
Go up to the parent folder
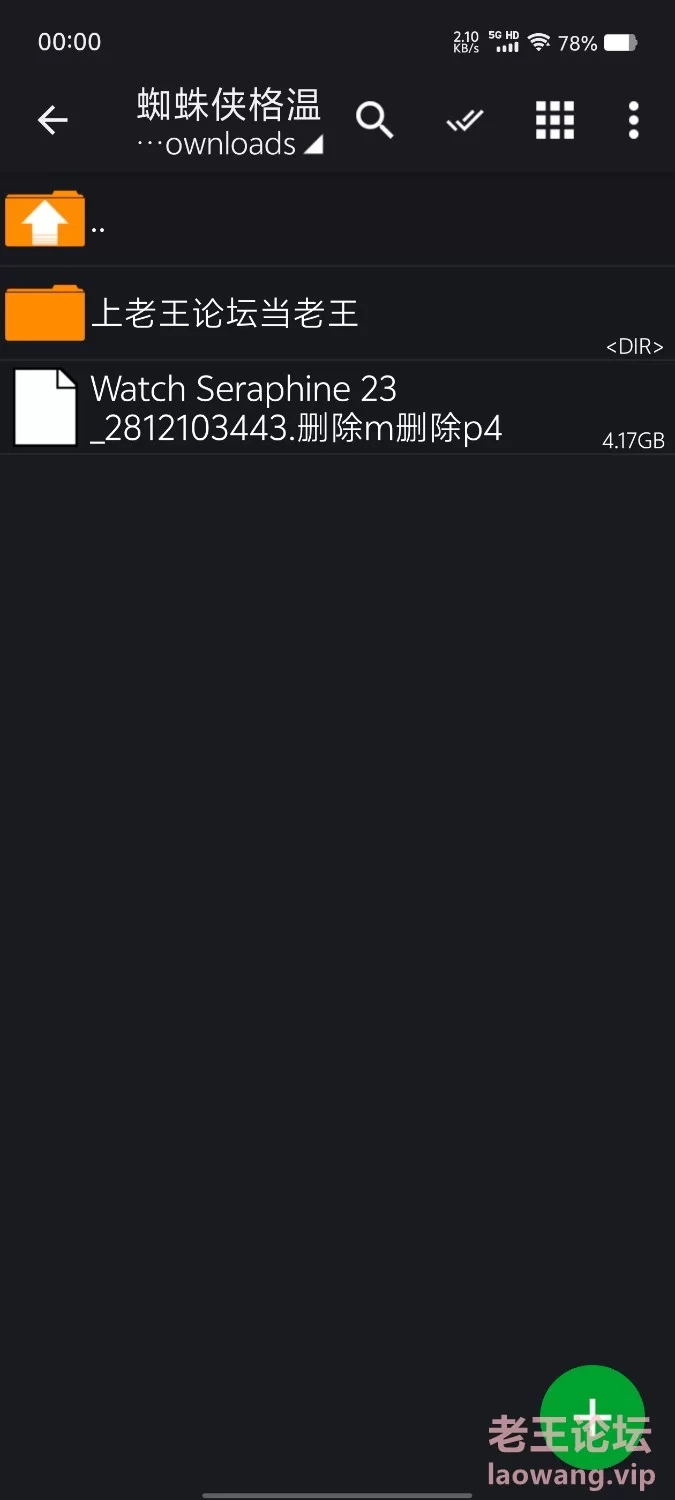point(337,220)
